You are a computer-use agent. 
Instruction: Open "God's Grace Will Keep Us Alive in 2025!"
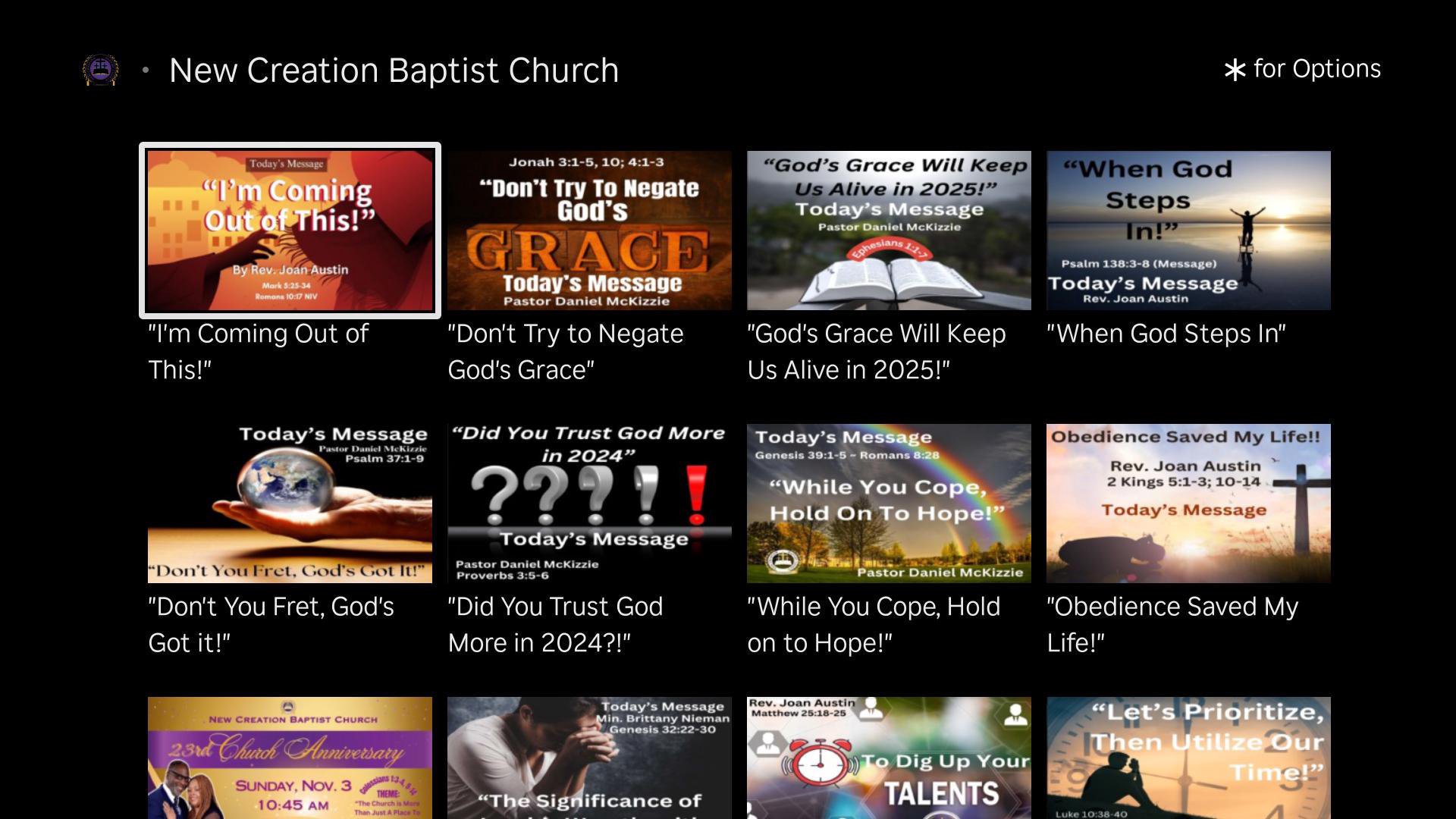(889, 231)
